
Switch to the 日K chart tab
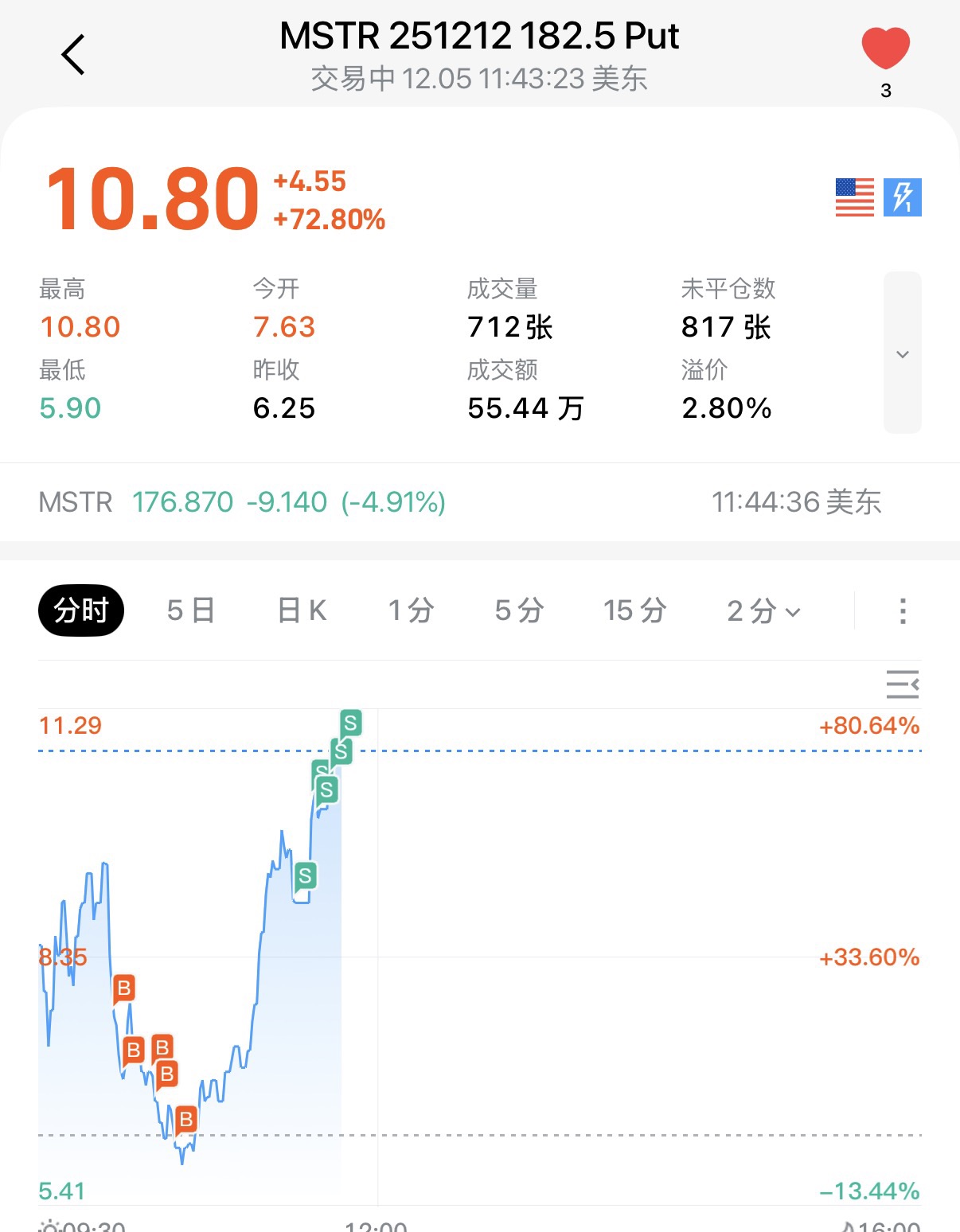coord(302,610)
